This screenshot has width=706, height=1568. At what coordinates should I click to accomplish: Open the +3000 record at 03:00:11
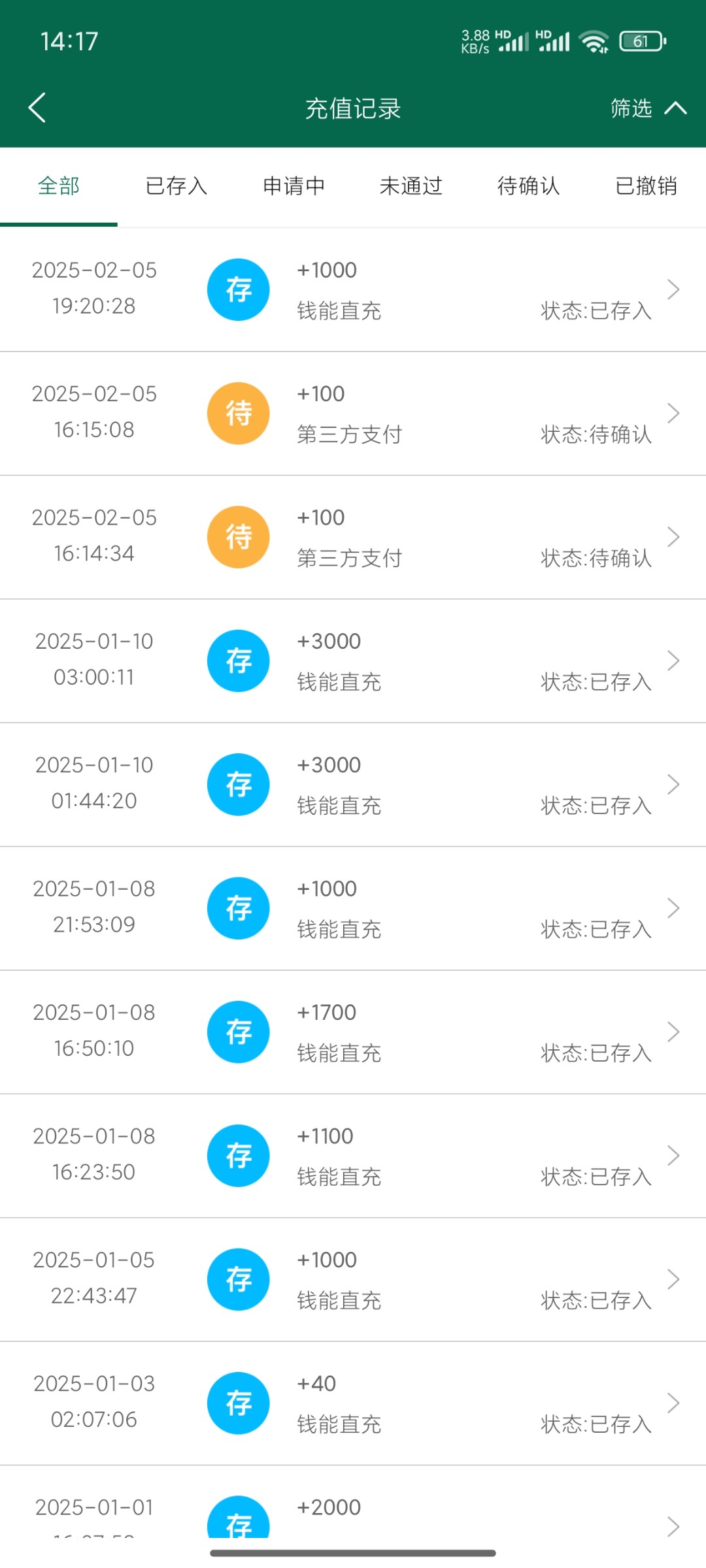point(353,661)
